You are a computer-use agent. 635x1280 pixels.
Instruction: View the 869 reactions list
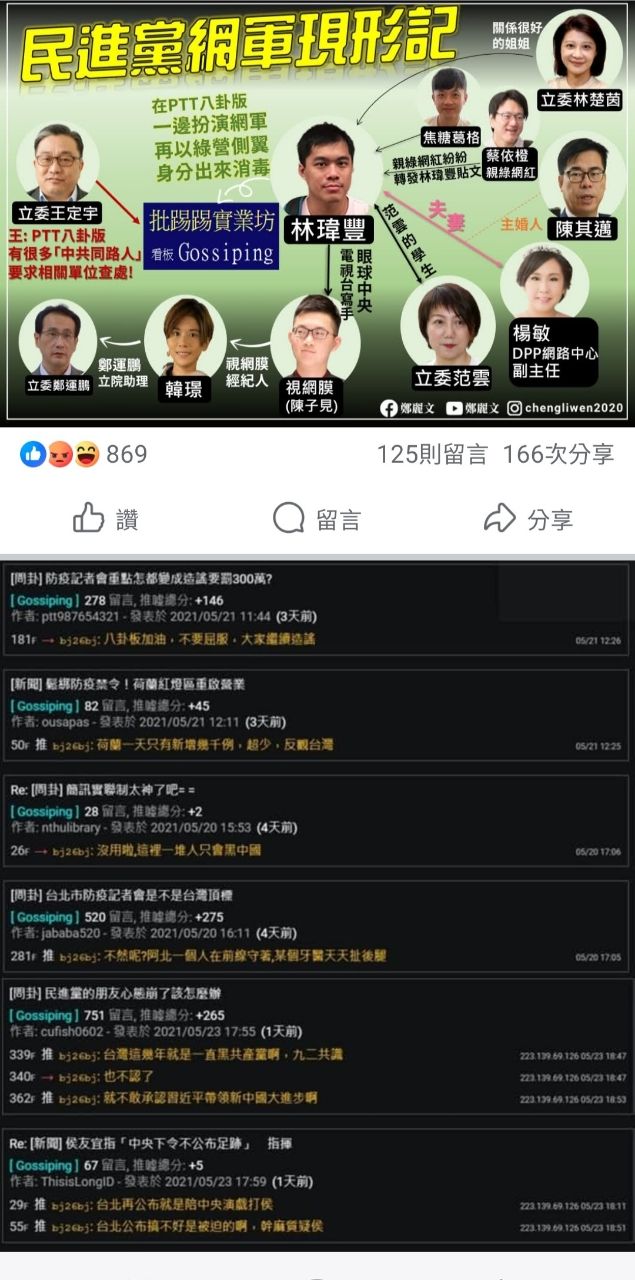84,454
